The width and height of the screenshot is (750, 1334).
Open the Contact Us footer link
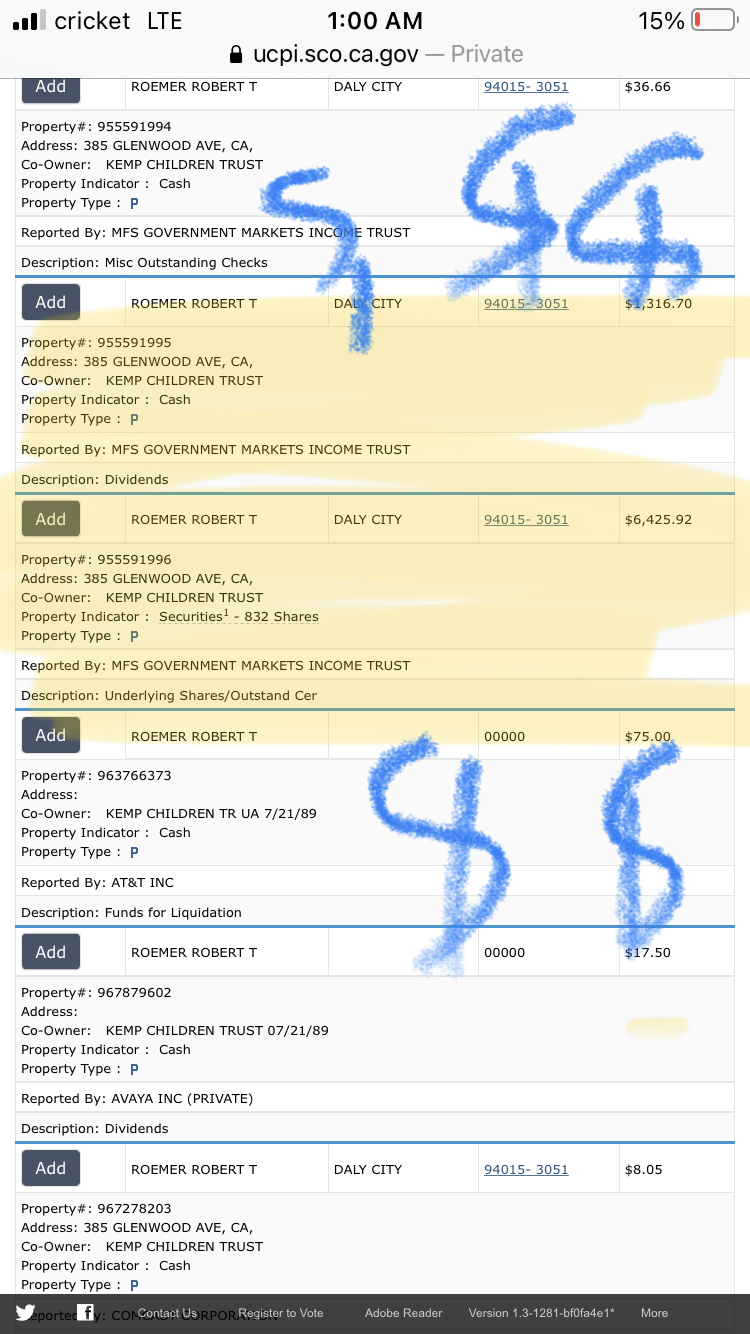tap(167, 1313)
